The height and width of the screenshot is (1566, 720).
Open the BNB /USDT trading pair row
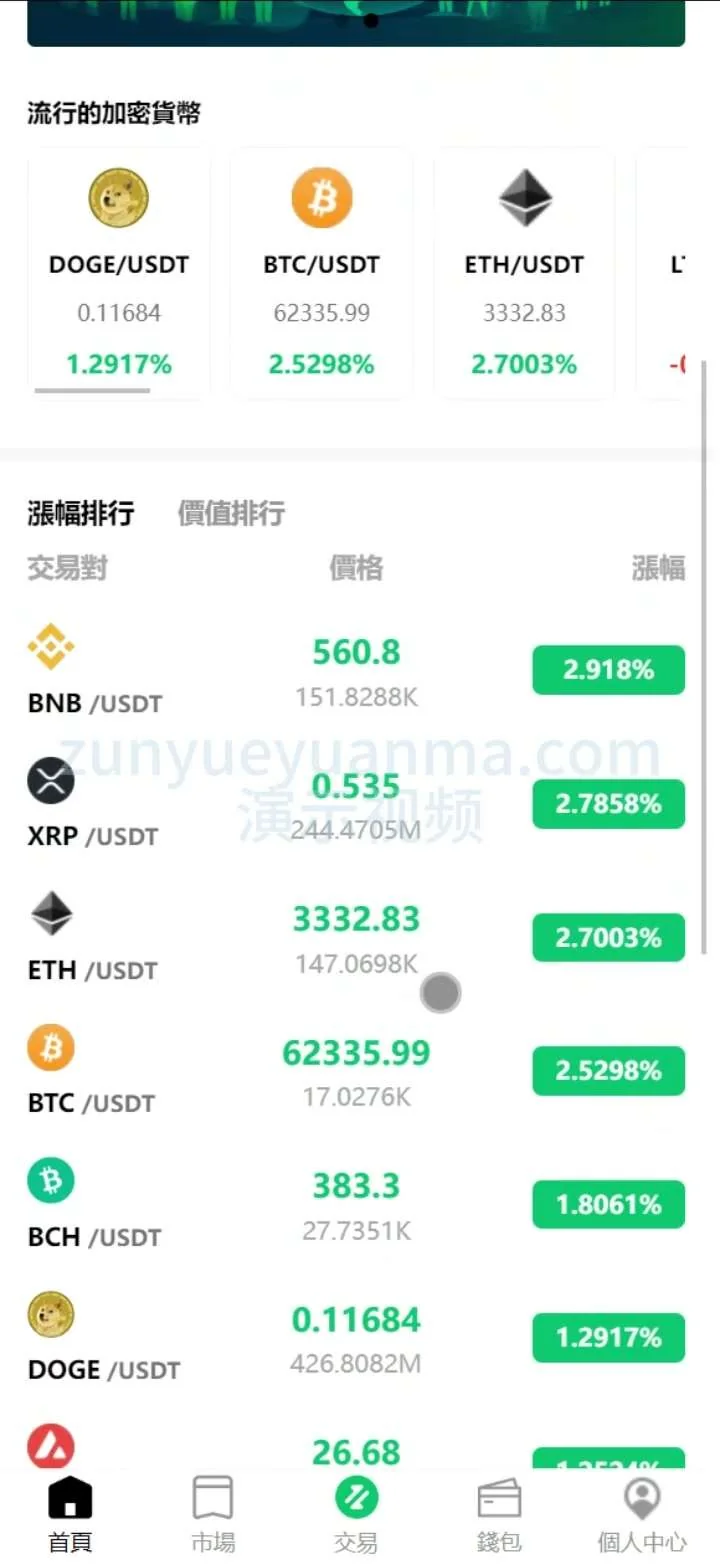pos(356,670)
